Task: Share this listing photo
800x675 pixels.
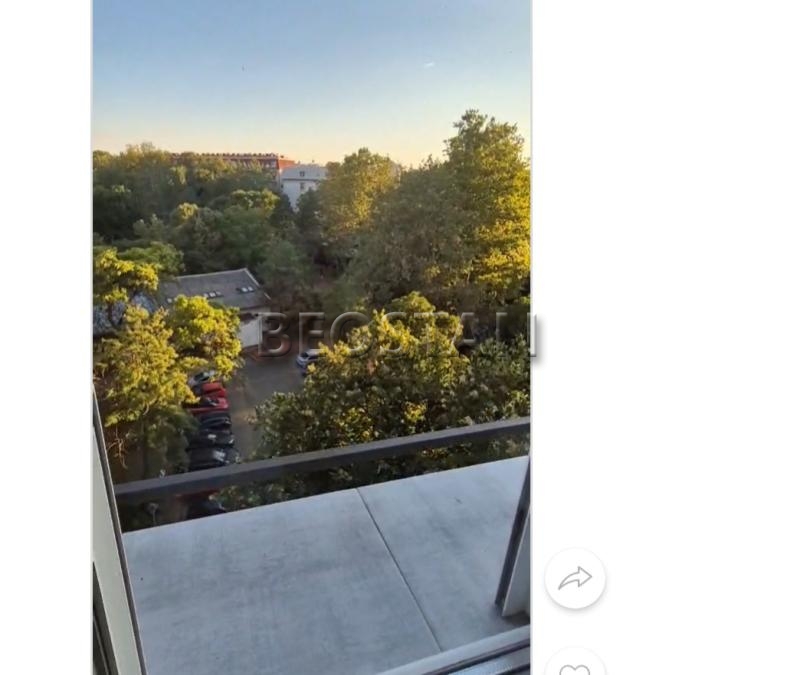Action: pyautogui.click(x=575, y=579)
